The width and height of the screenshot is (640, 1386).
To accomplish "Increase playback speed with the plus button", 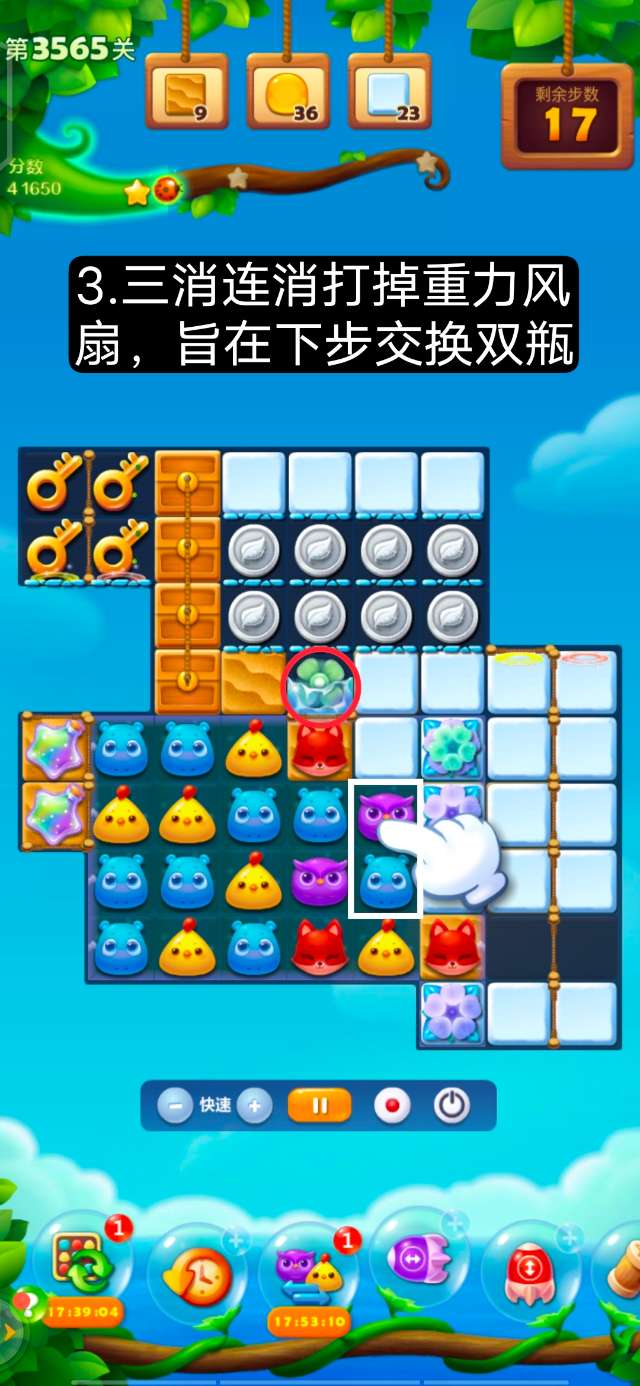I will [254, 1106].
